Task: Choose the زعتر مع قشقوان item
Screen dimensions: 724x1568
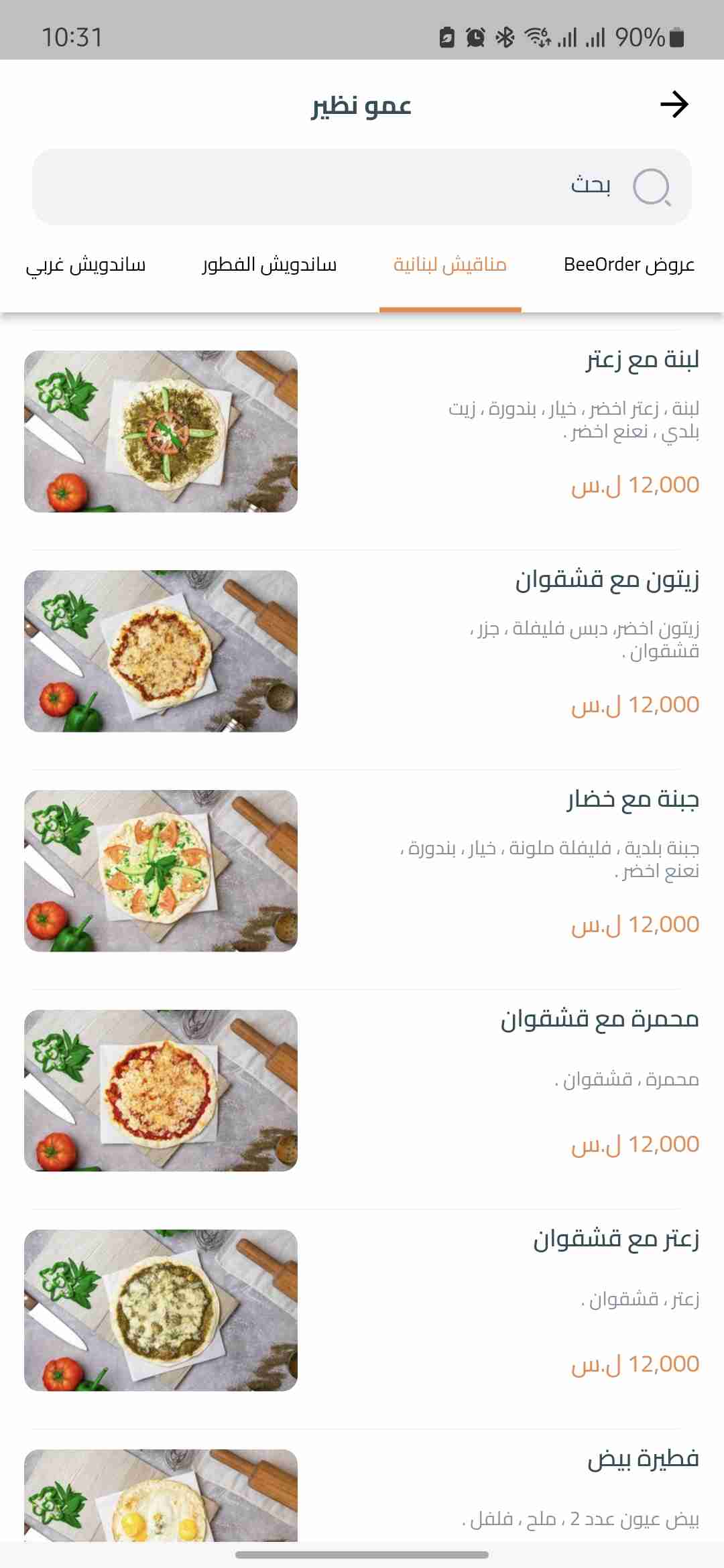Action: point(615,1240)
